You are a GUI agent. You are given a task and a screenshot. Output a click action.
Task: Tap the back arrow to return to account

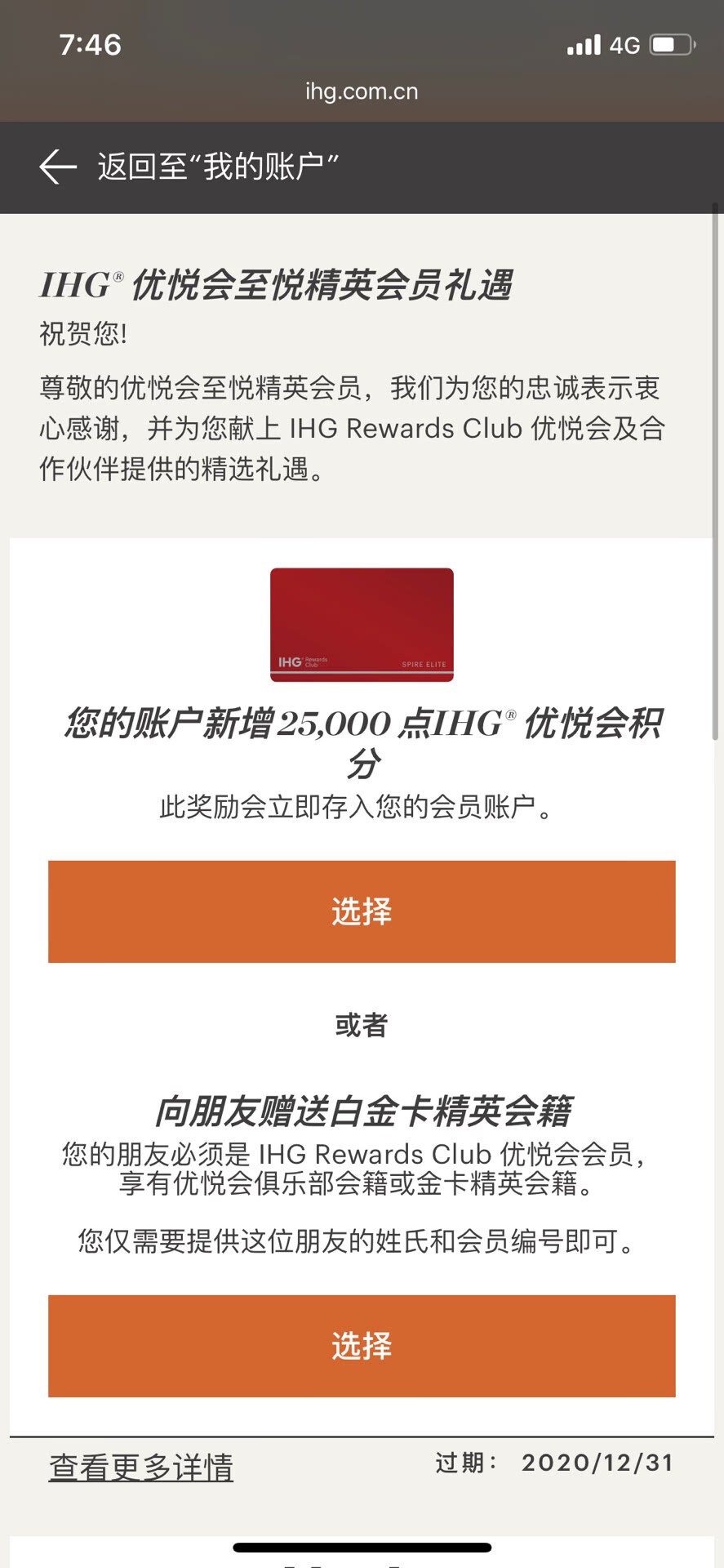(x=54, y=167)
